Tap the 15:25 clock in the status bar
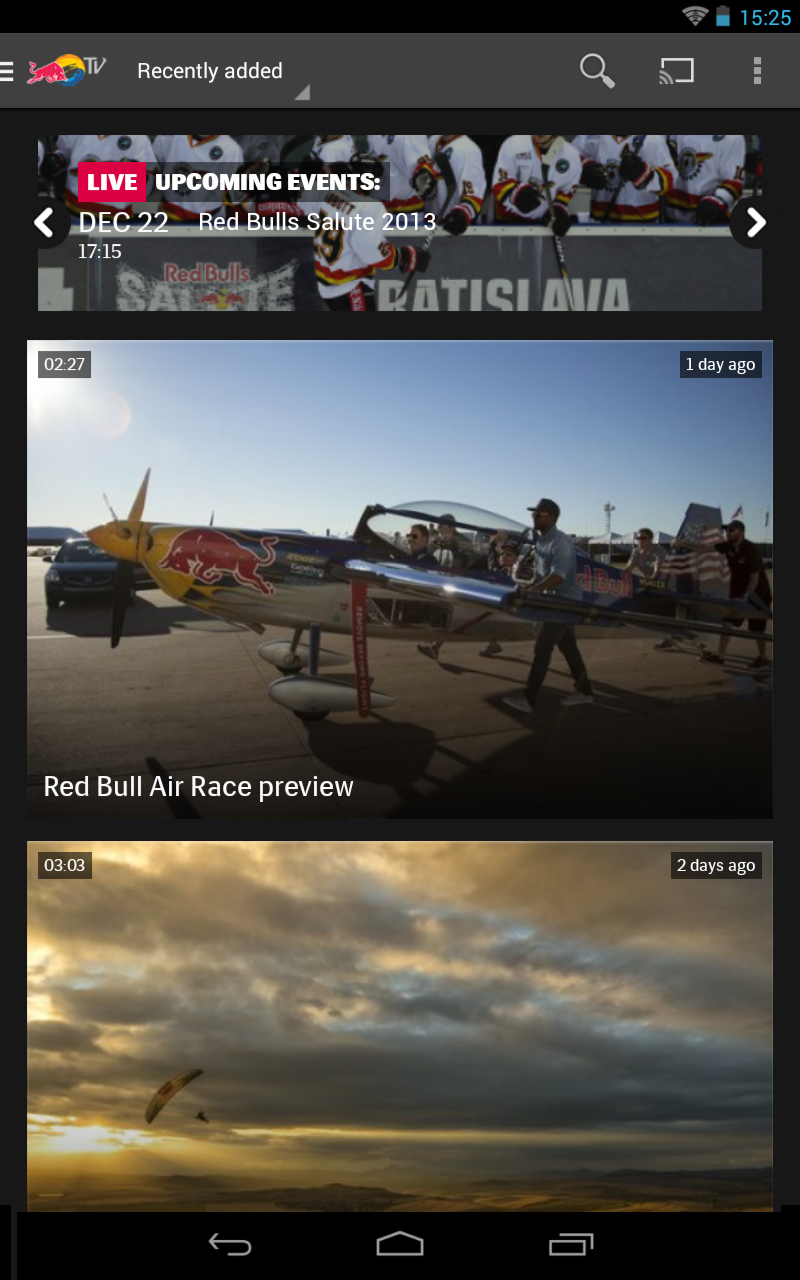800x1280 pixels. point(764,16)
